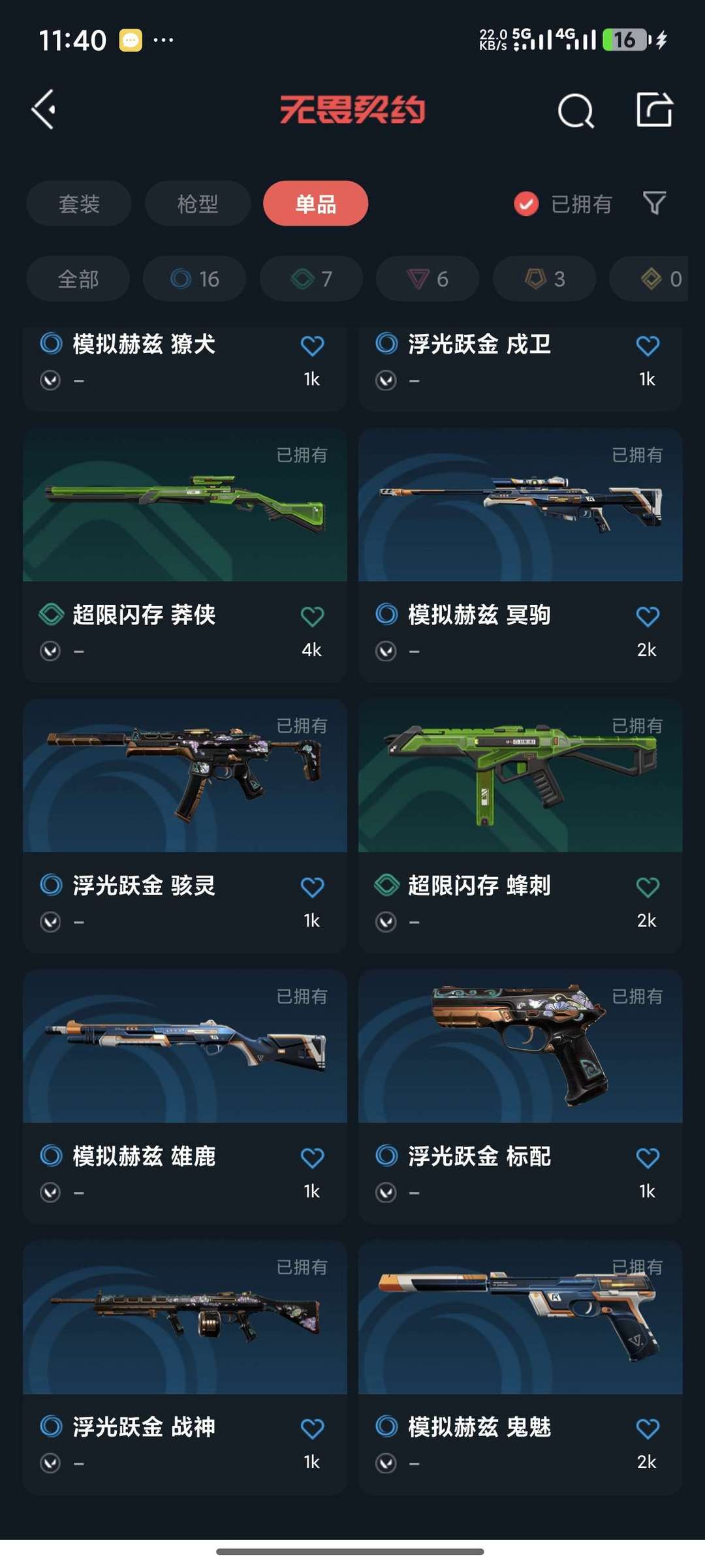Viewport: 705px width, 1568px height.
Task: Open the filter funnel icon
Action: pos(654,204)
